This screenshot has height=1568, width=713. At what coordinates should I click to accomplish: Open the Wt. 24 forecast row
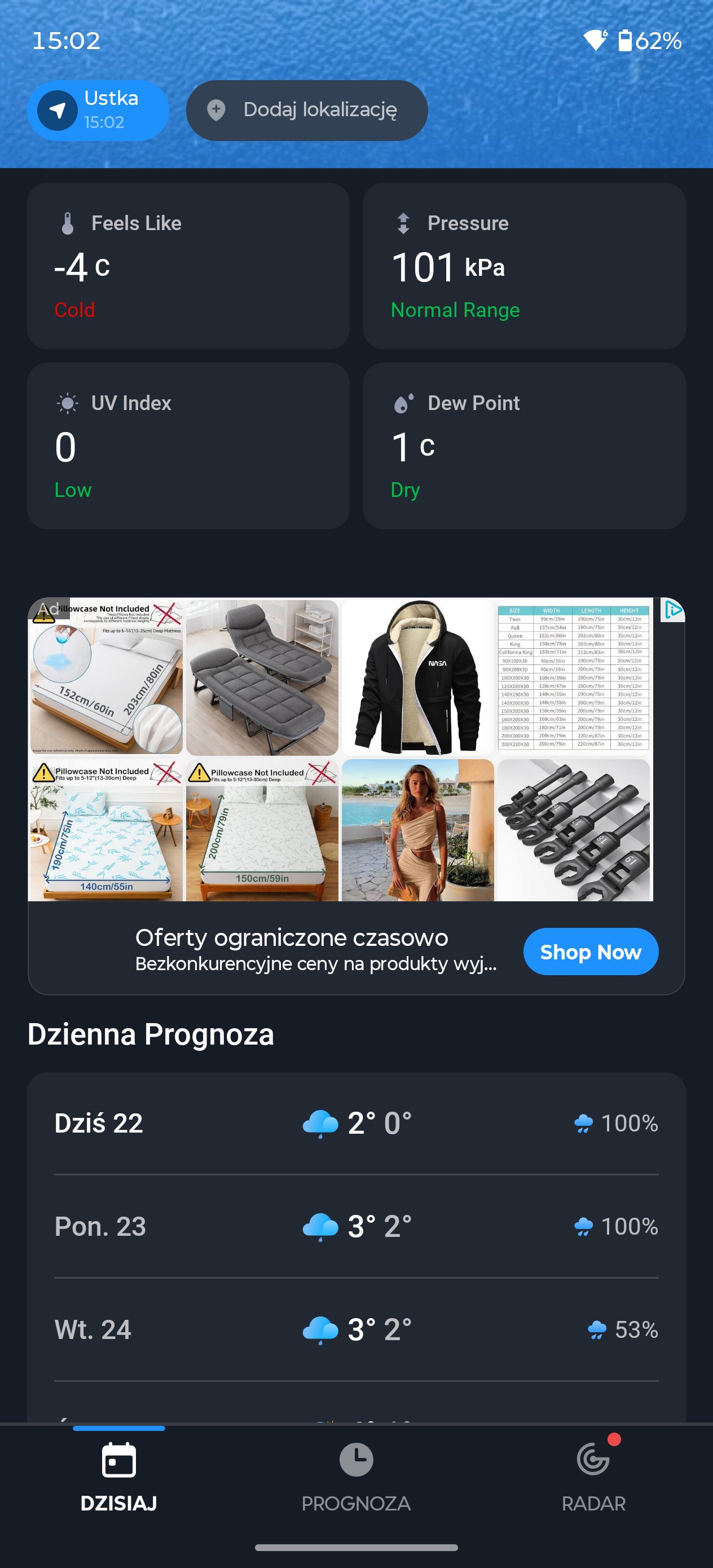356,1329
